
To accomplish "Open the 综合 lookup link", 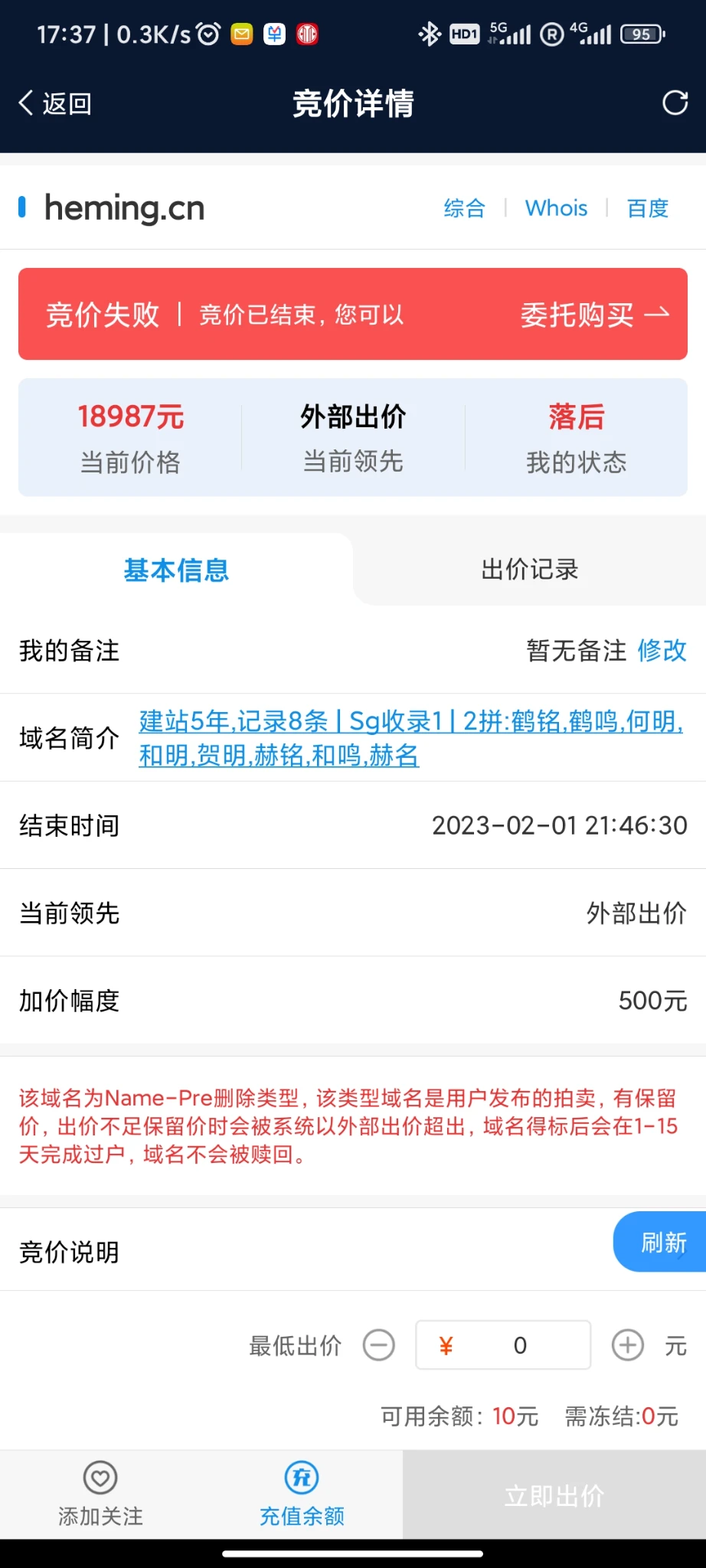I will pos(464,208).
